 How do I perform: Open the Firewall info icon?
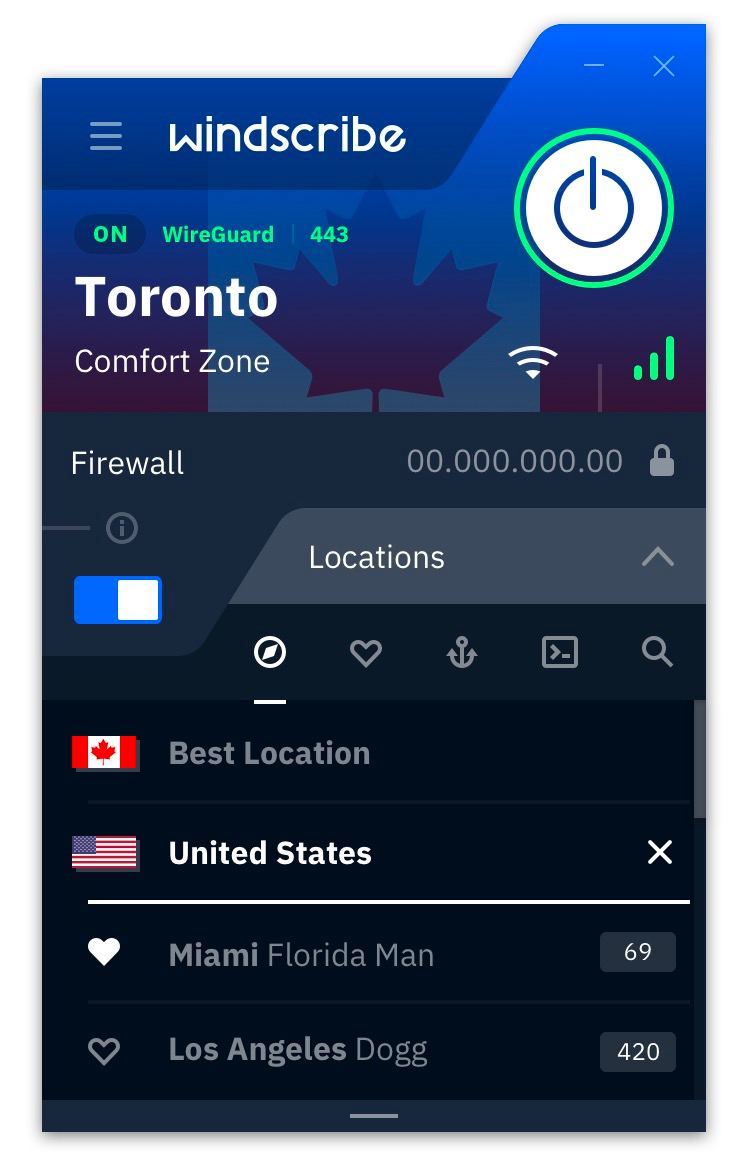pyautogui.click(x=122, y=528)
